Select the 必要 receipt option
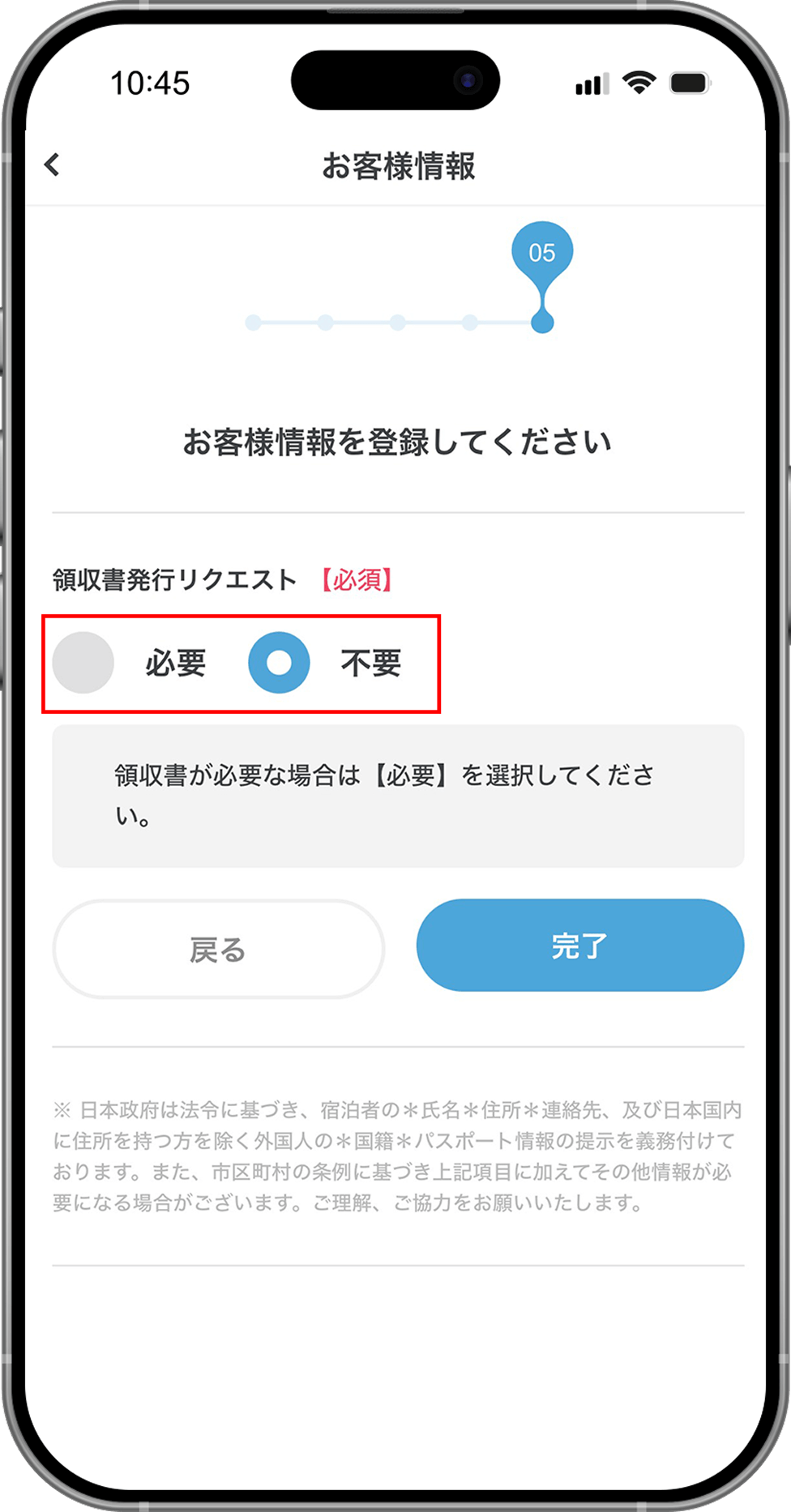 tap(83, 663)
